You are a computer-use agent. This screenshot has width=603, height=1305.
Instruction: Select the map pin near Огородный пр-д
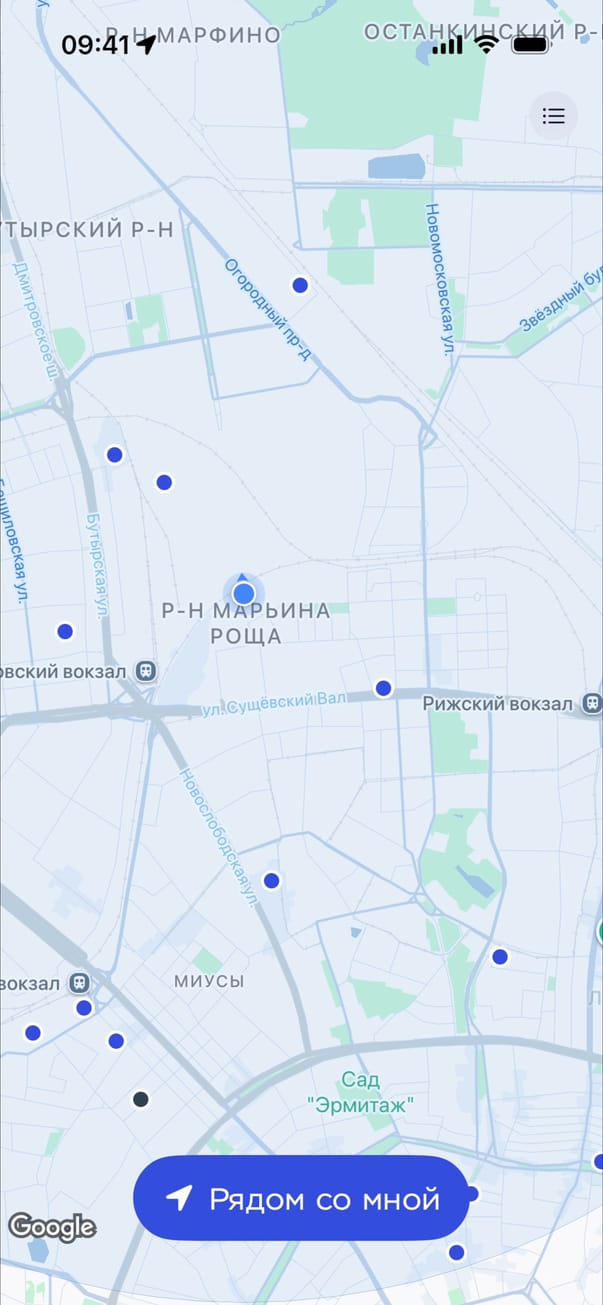[x=300, y=285]
